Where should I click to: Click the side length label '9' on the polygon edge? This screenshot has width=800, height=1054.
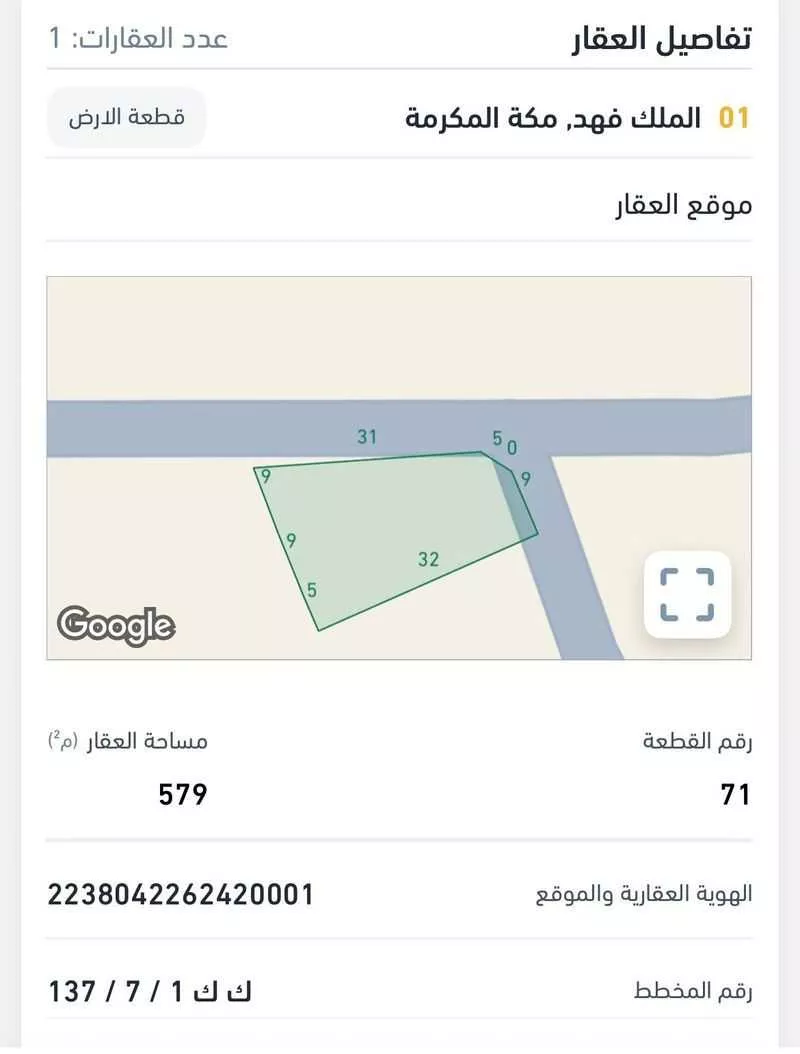pos(291,540)
